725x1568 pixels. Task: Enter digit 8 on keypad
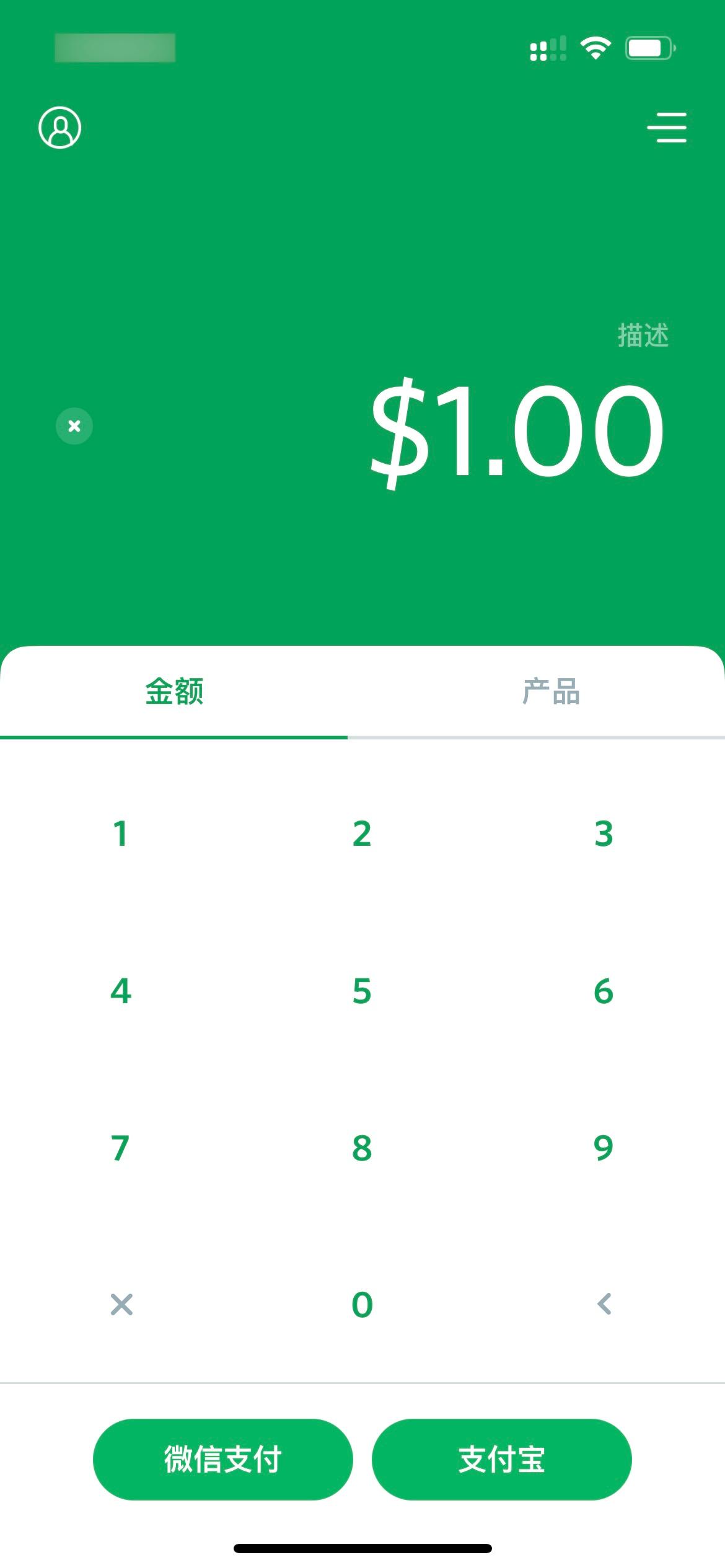pyautogui.click(x=362, y=1148)
